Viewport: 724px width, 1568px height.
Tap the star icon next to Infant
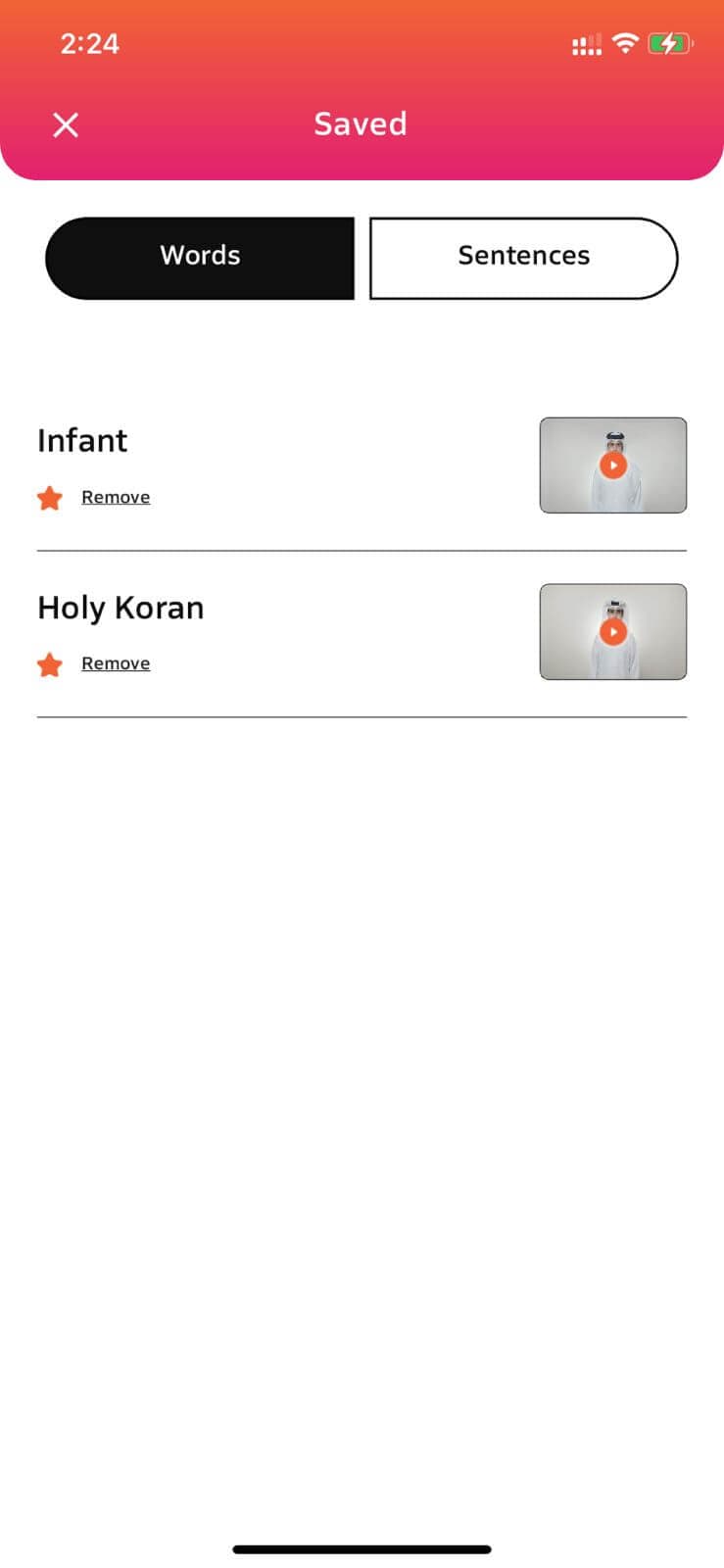point(50,498)
